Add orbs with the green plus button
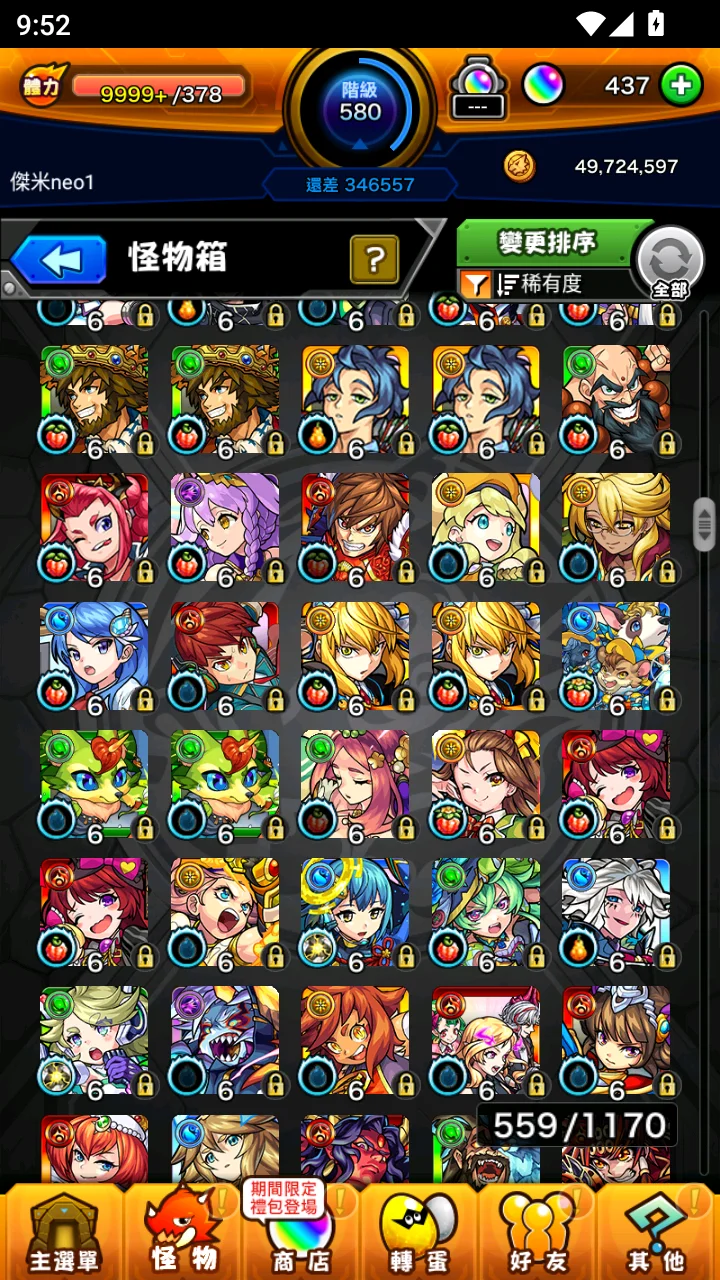This screenshot has width=720, height=1280. click(x=681, y=86)
